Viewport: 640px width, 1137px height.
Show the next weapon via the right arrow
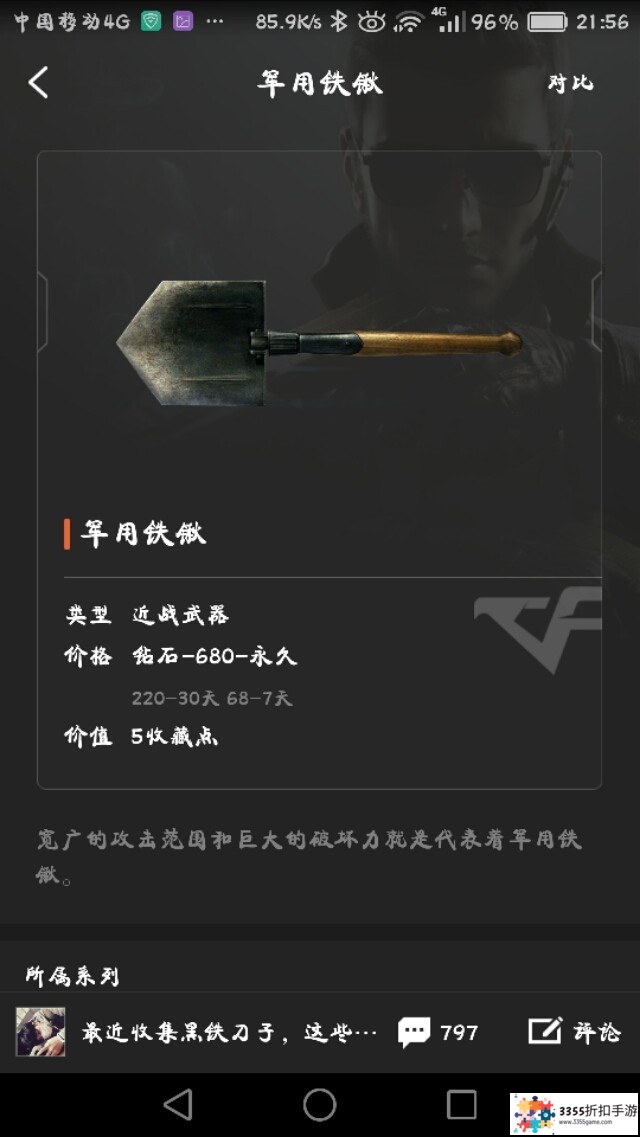tap(597, 311)
